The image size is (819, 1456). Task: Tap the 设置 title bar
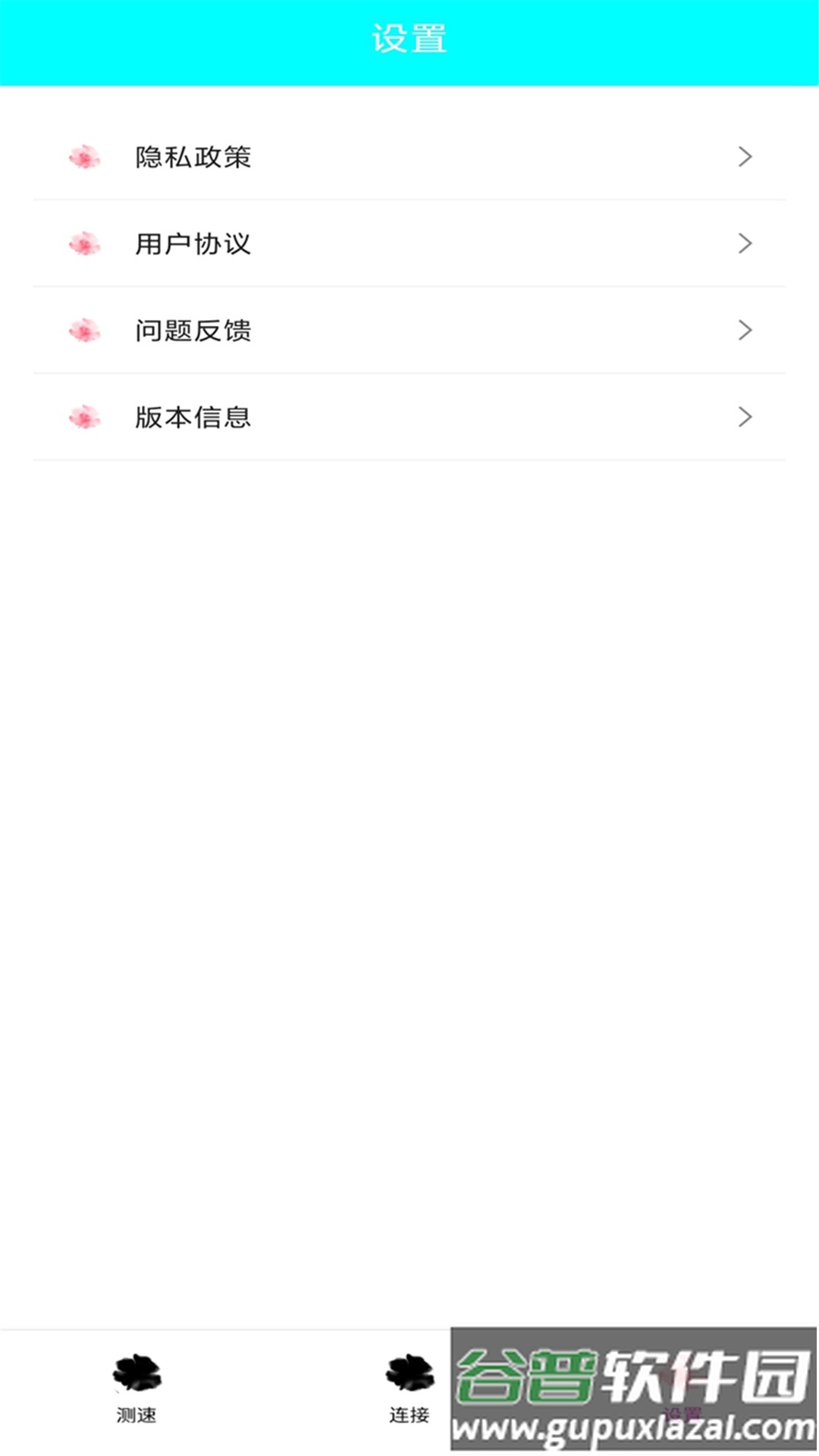409,42
